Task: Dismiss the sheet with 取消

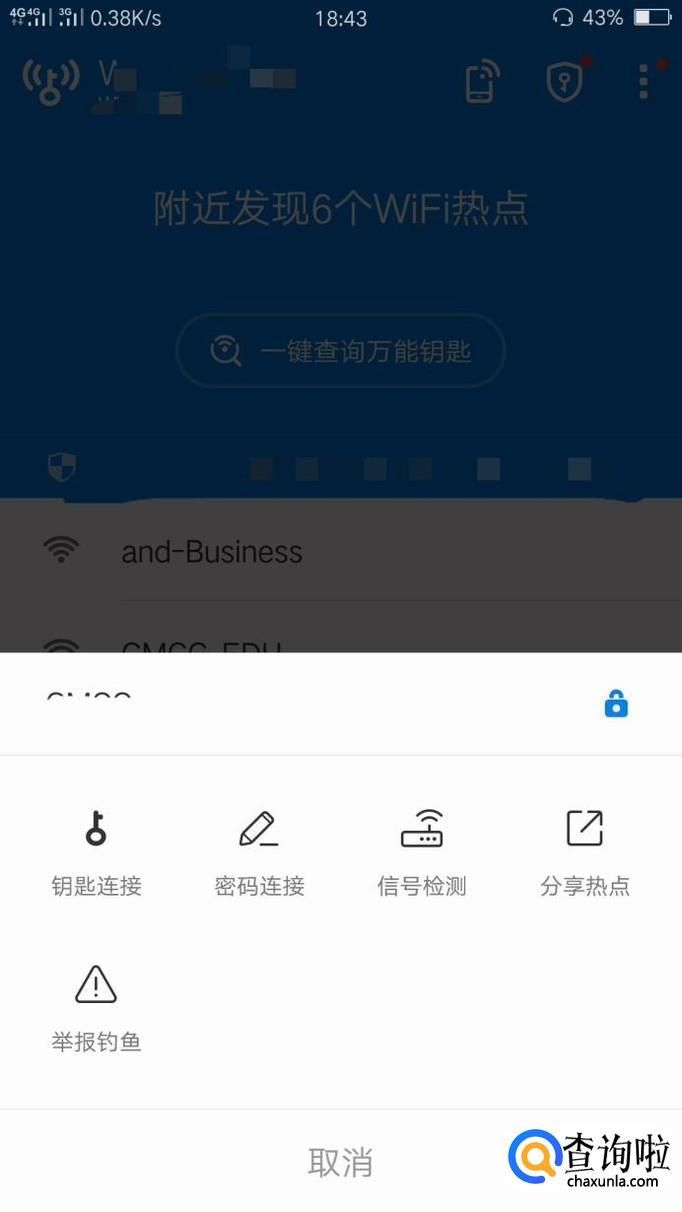Action: [340, 1162]
